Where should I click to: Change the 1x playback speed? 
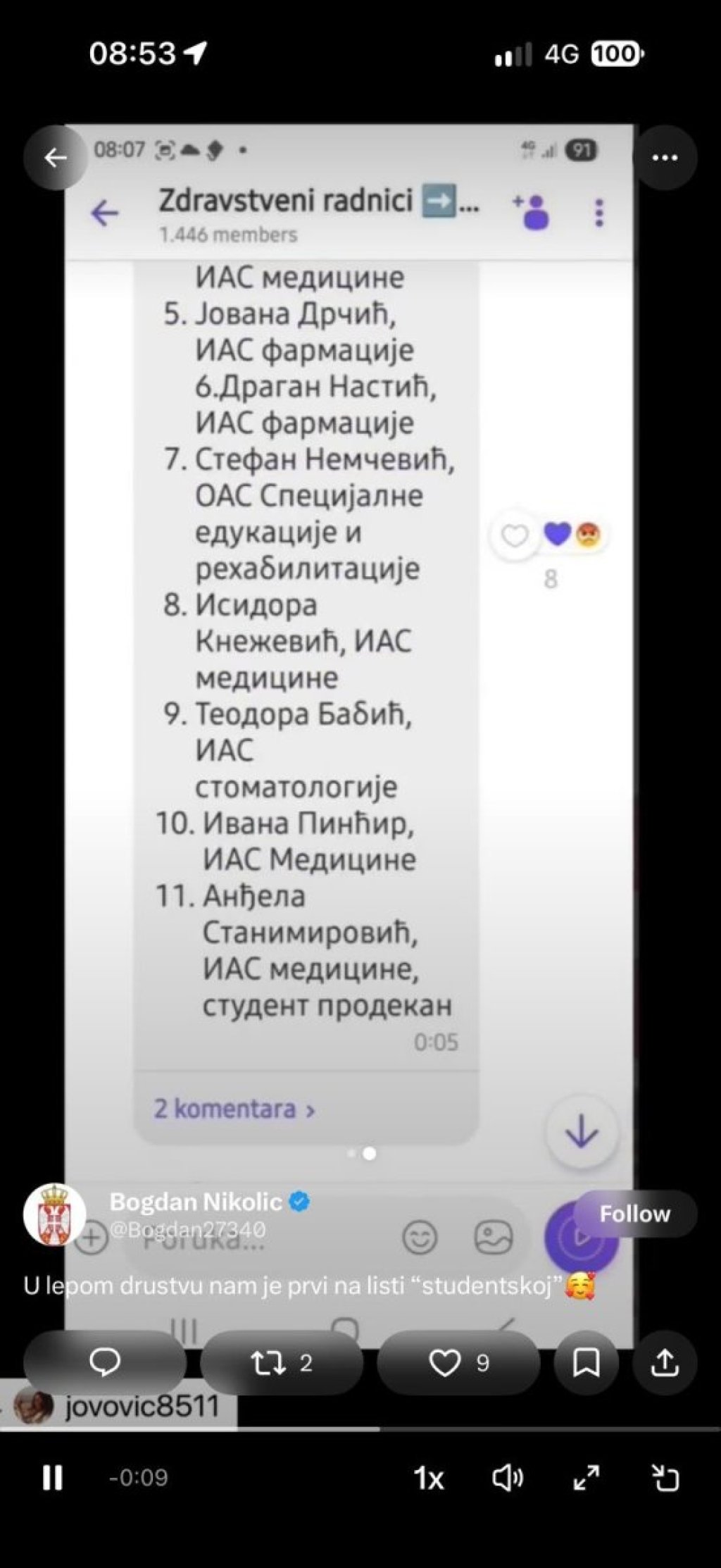[428, 1477]
